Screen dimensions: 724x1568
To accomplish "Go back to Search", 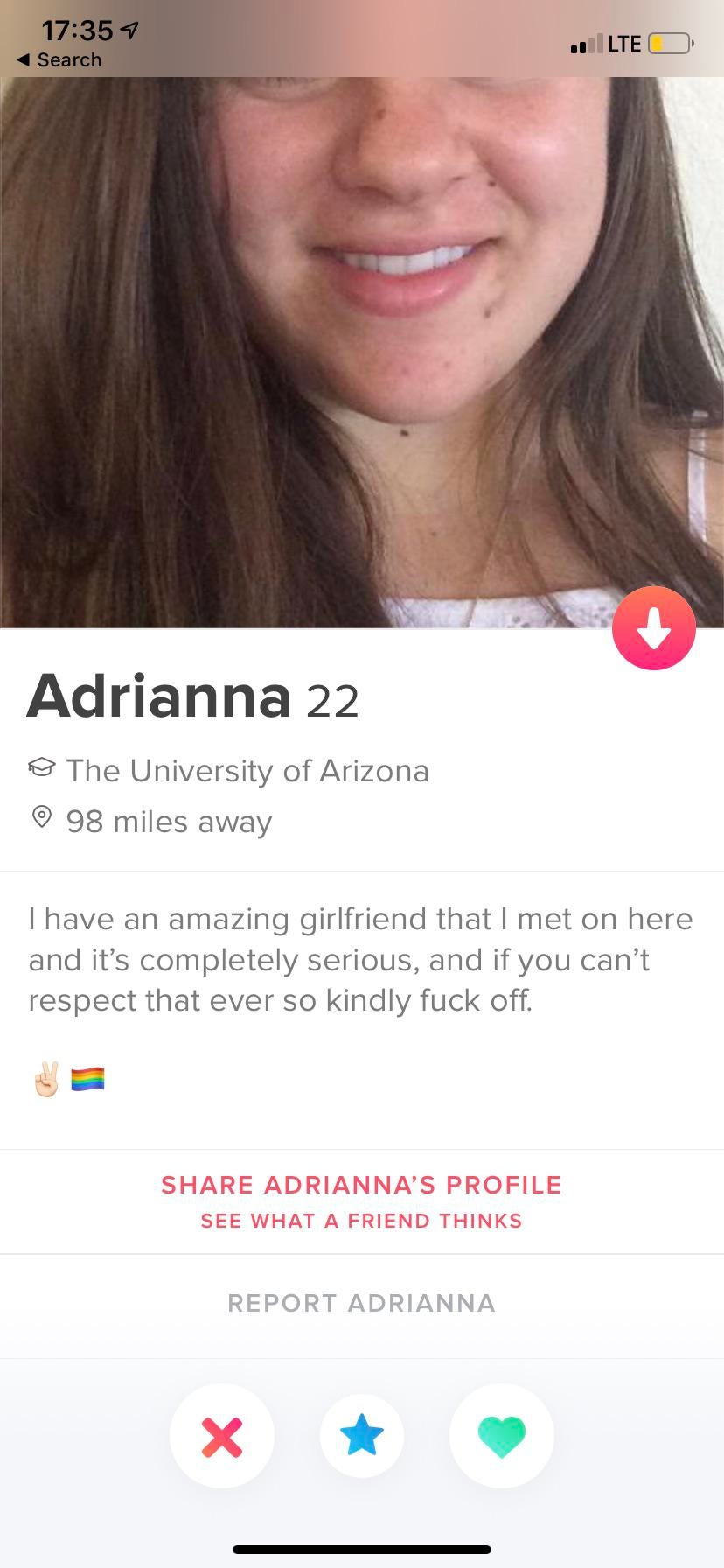I will [x=59, y=59].
